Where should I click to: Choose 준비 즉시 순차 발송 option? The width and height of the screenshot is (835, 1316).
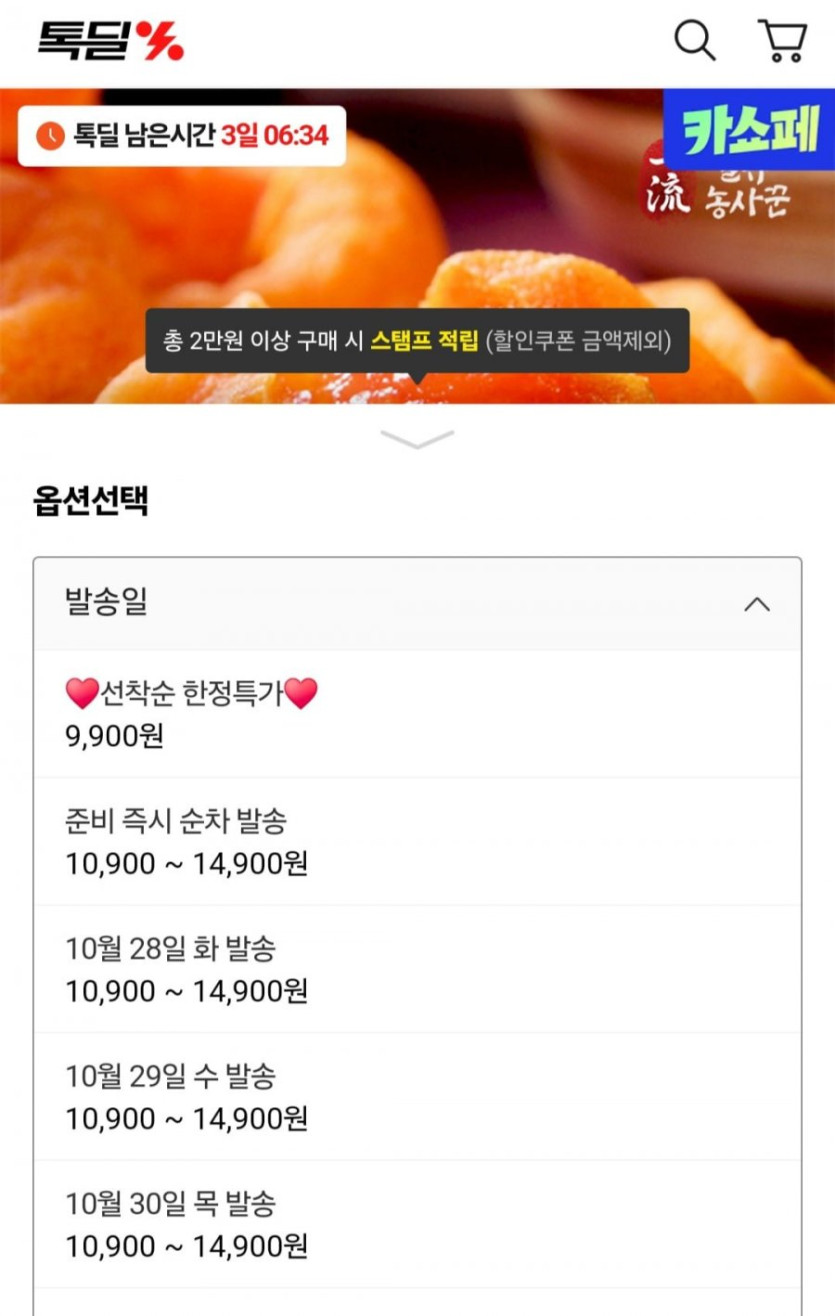point(417,842)
